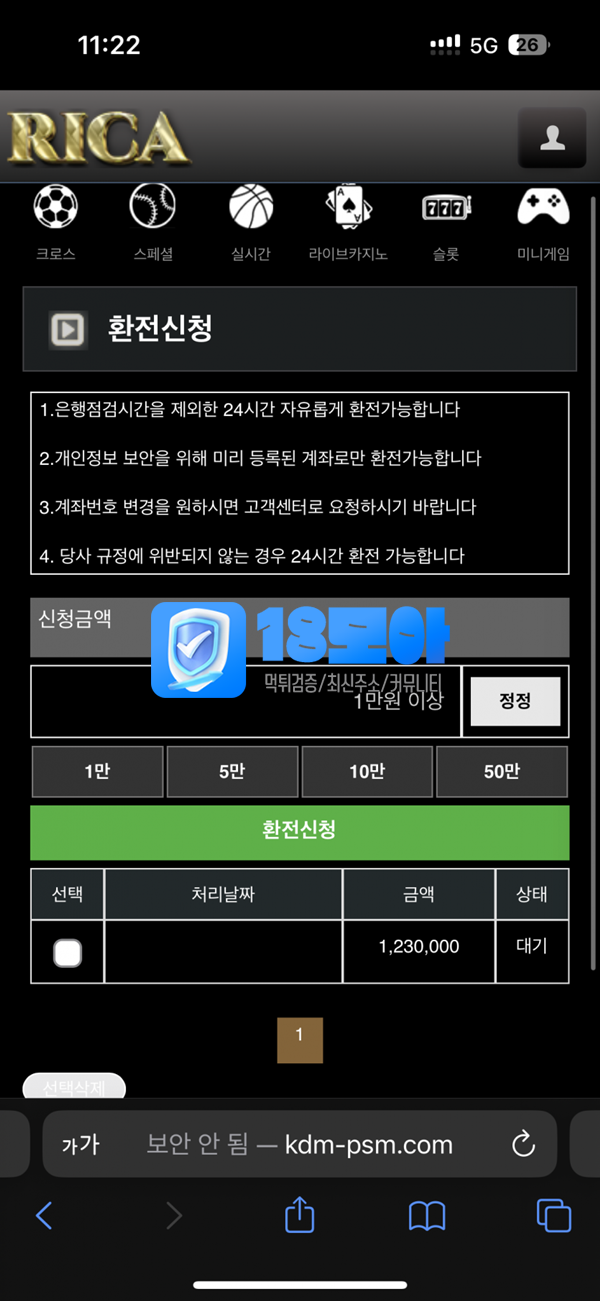Tap the 신청금액 amount input field
Viewport: 600px width, 1301px height.
[x=245, y=701]
